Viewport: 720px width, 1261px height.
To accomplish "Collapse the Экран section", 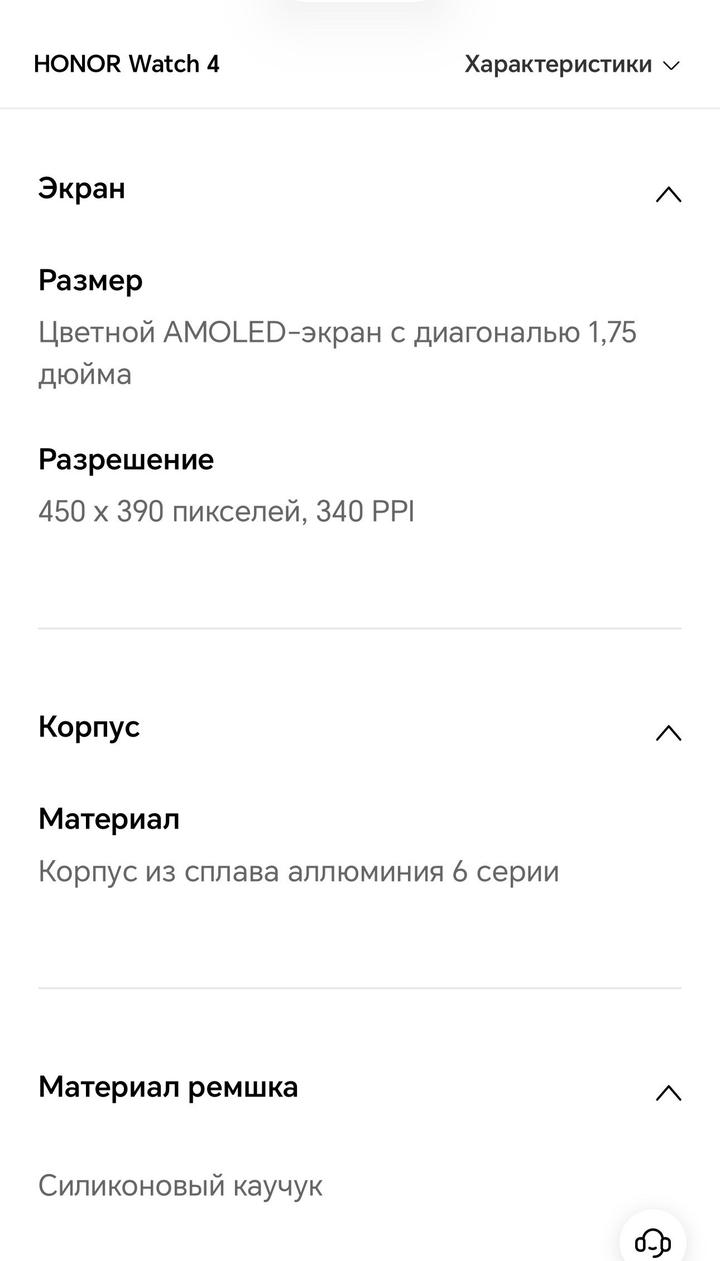I will click(668, 194).
